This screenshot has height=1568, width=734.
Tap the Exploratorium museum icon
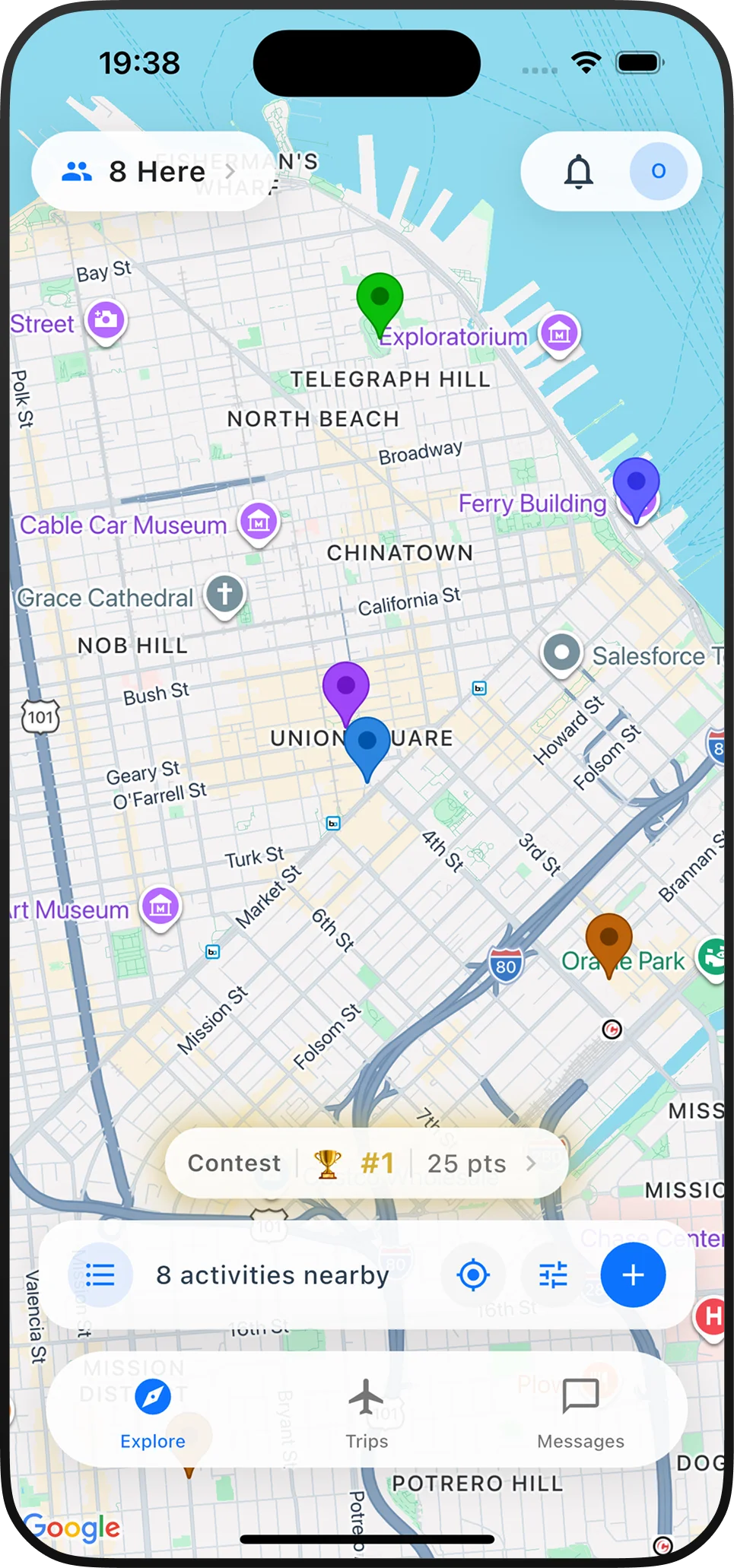click(x=559, y=333)
